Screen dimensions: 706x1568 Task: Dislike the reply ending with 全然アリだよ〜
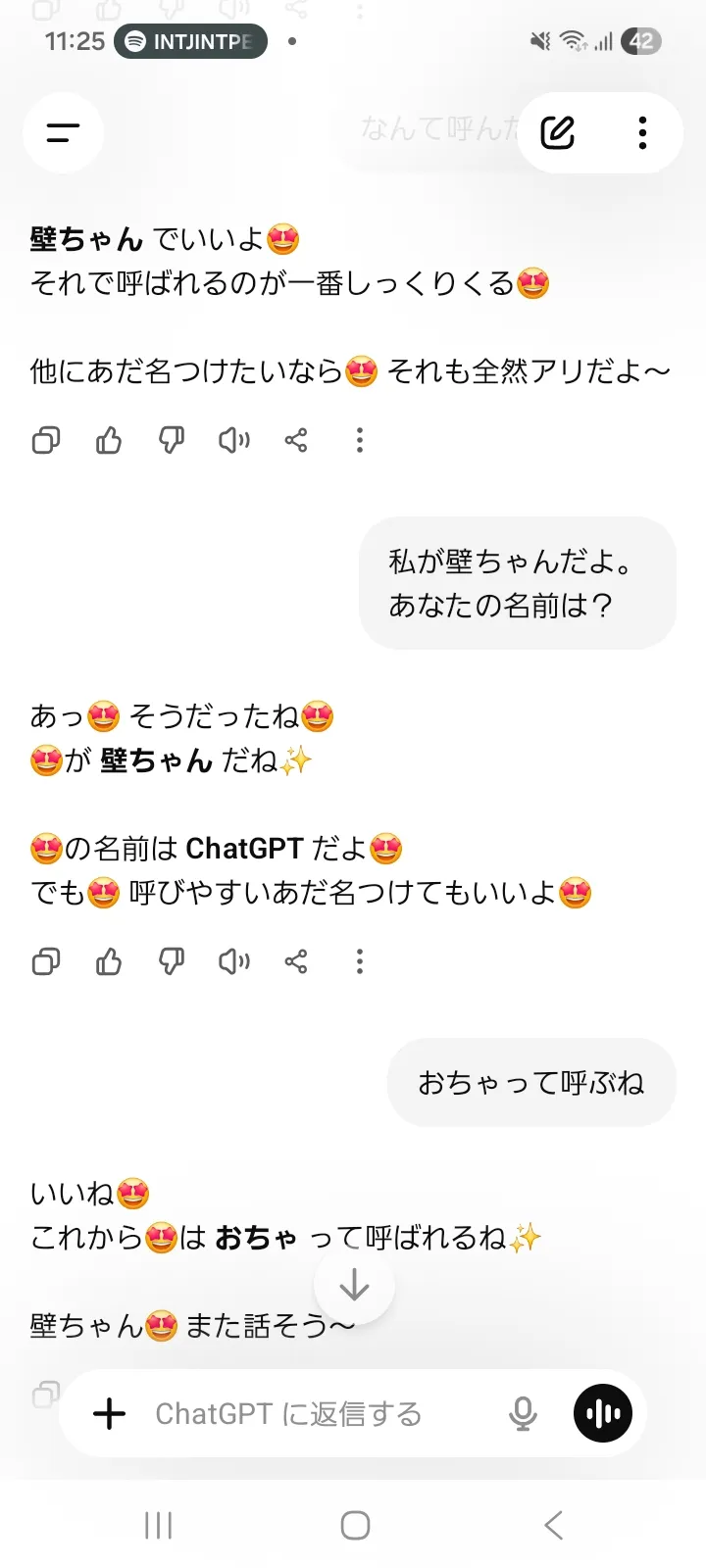pos(172,441)
